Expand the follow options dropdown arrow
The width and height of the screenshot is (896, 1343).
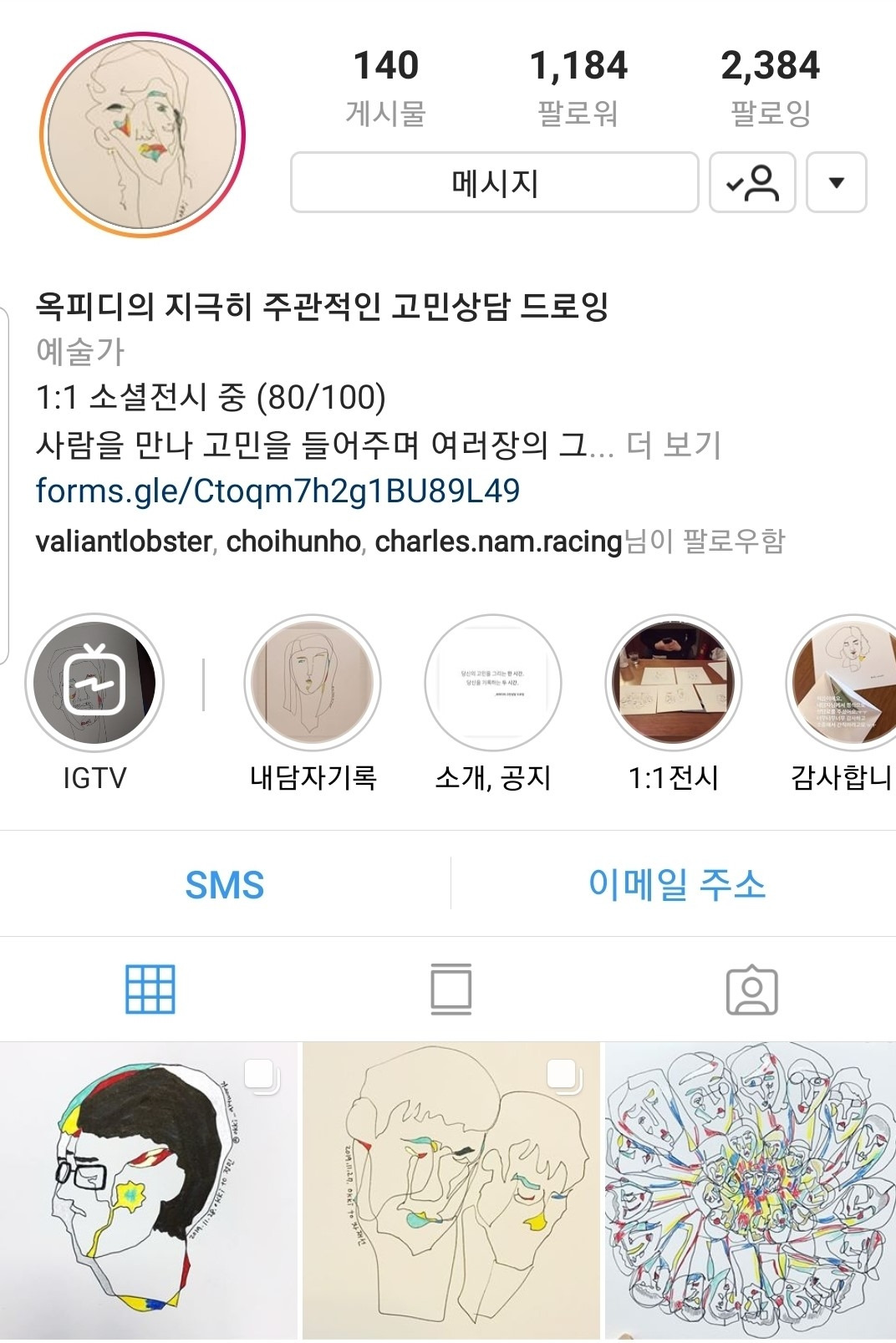(x=837, y=182)
